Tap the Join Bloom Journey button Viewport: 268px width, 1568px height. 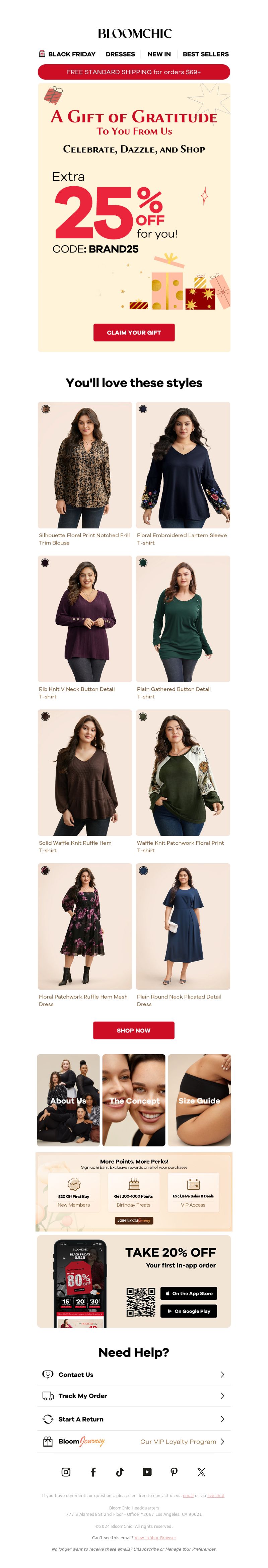click(x=134, y=1220)
